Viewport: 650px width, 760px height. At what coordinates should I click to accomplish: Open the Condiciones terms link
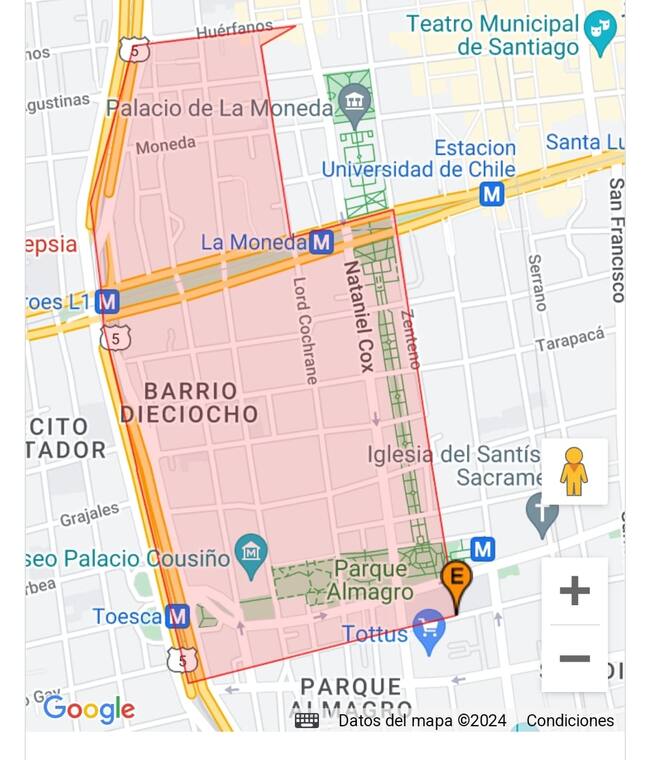click(x=570, y=720)
